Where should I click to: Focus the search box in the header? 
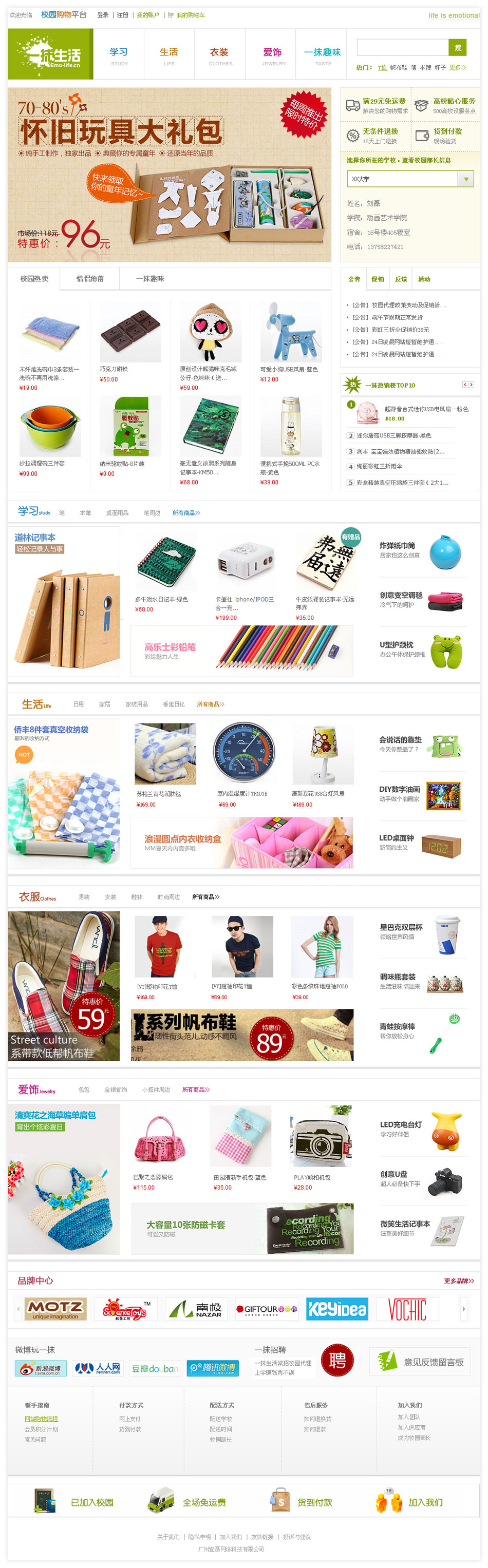402,47
